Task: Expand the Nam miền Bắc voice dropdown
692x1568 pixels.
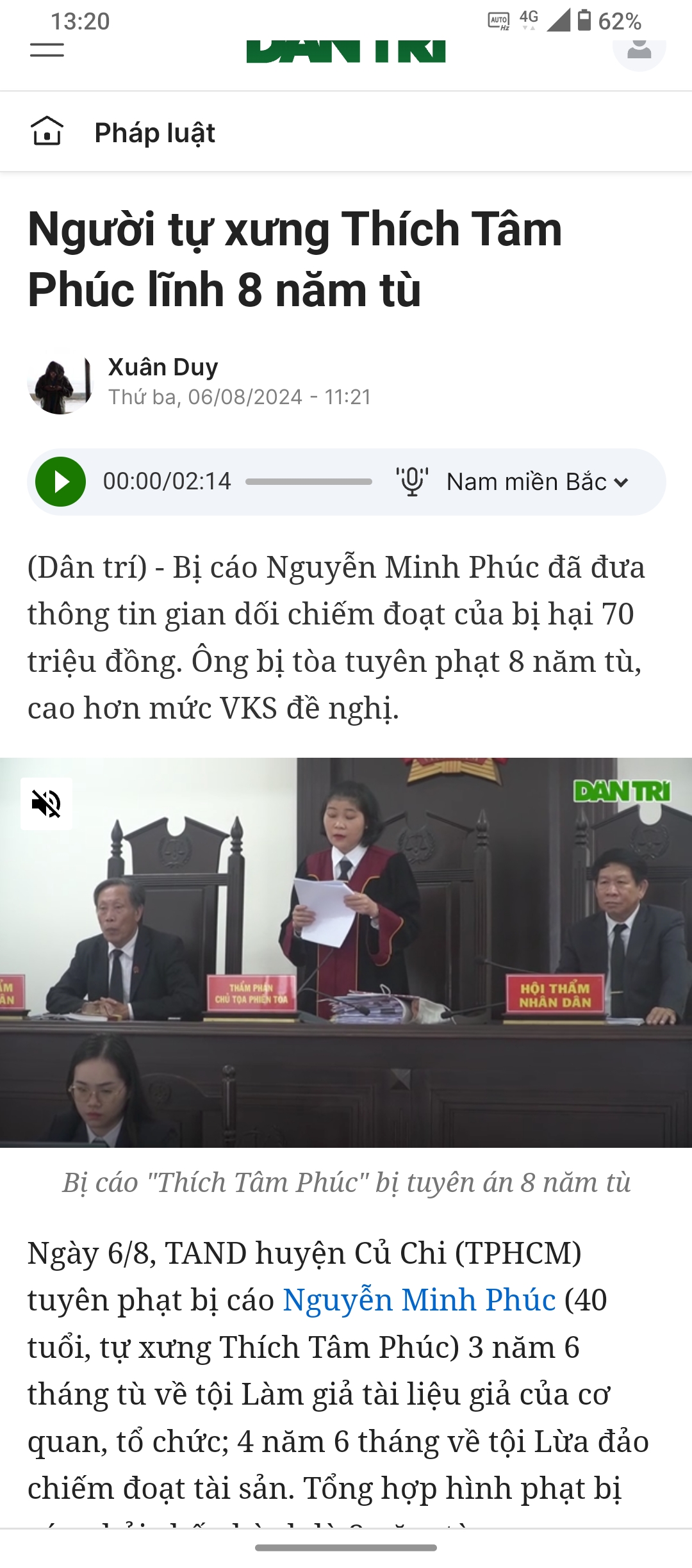Action: (537, 482)
